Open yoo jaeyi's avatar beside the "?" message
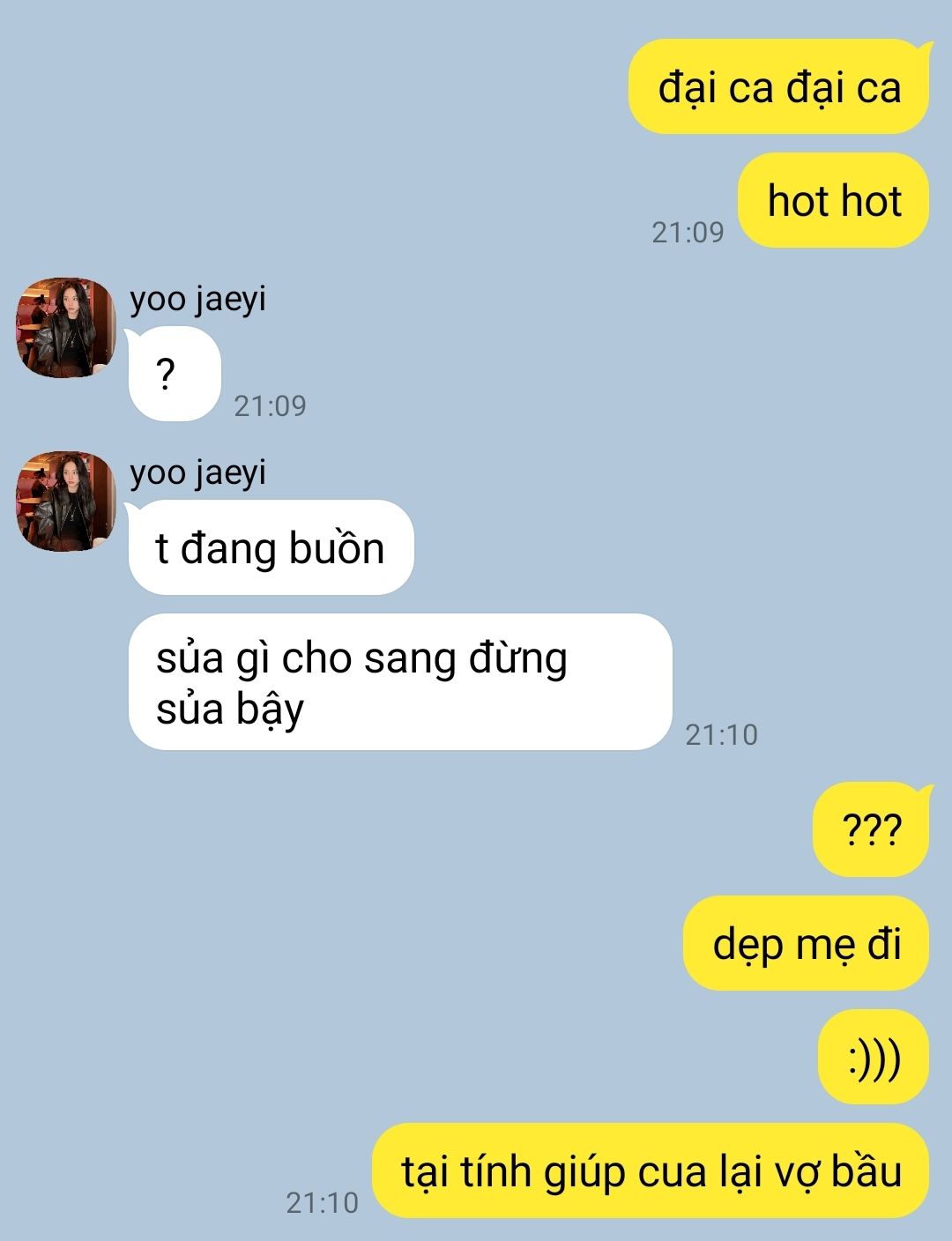Viewport: 952px width, 1241px height. click(66, 328)
